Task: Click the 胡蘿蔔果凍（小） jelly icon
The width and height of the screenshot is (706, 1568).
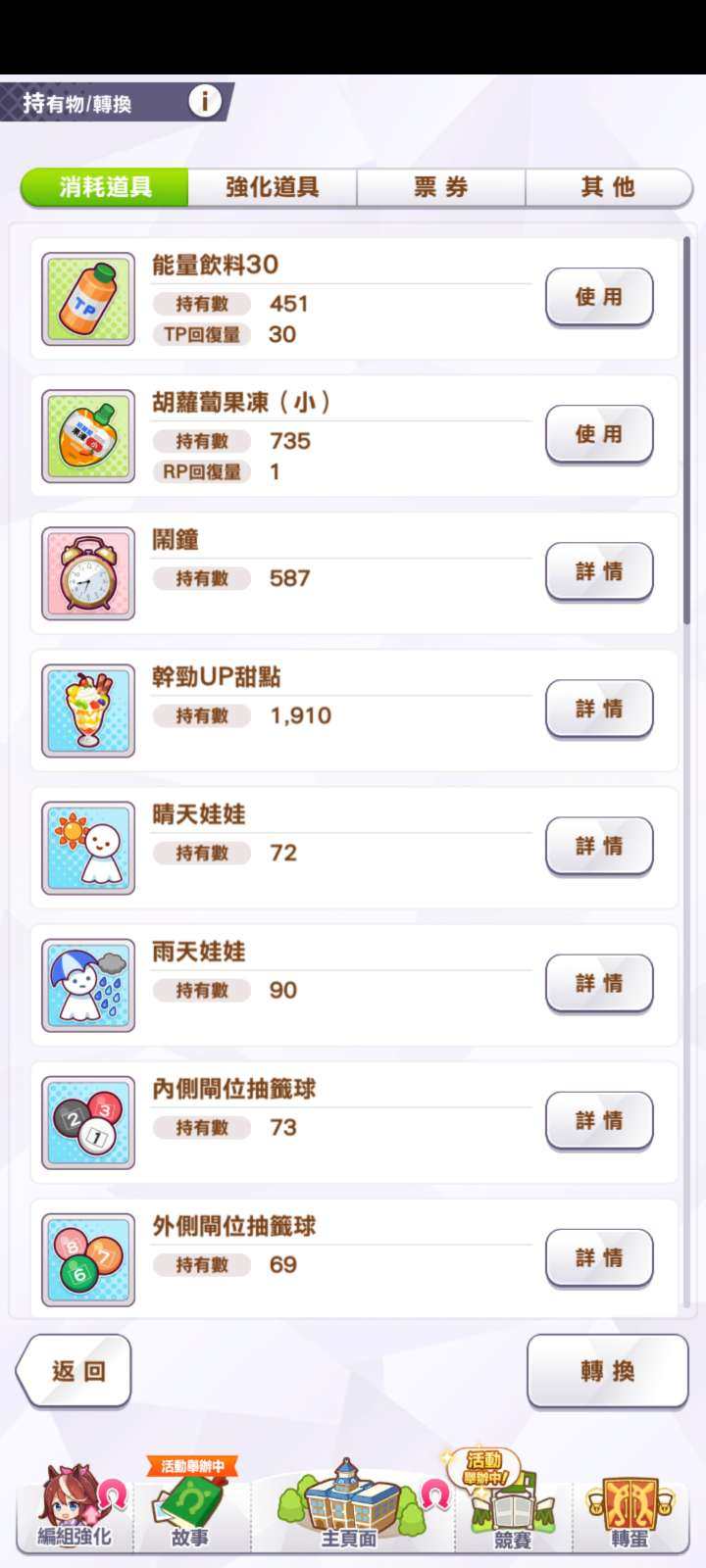Action: point(86,435)
